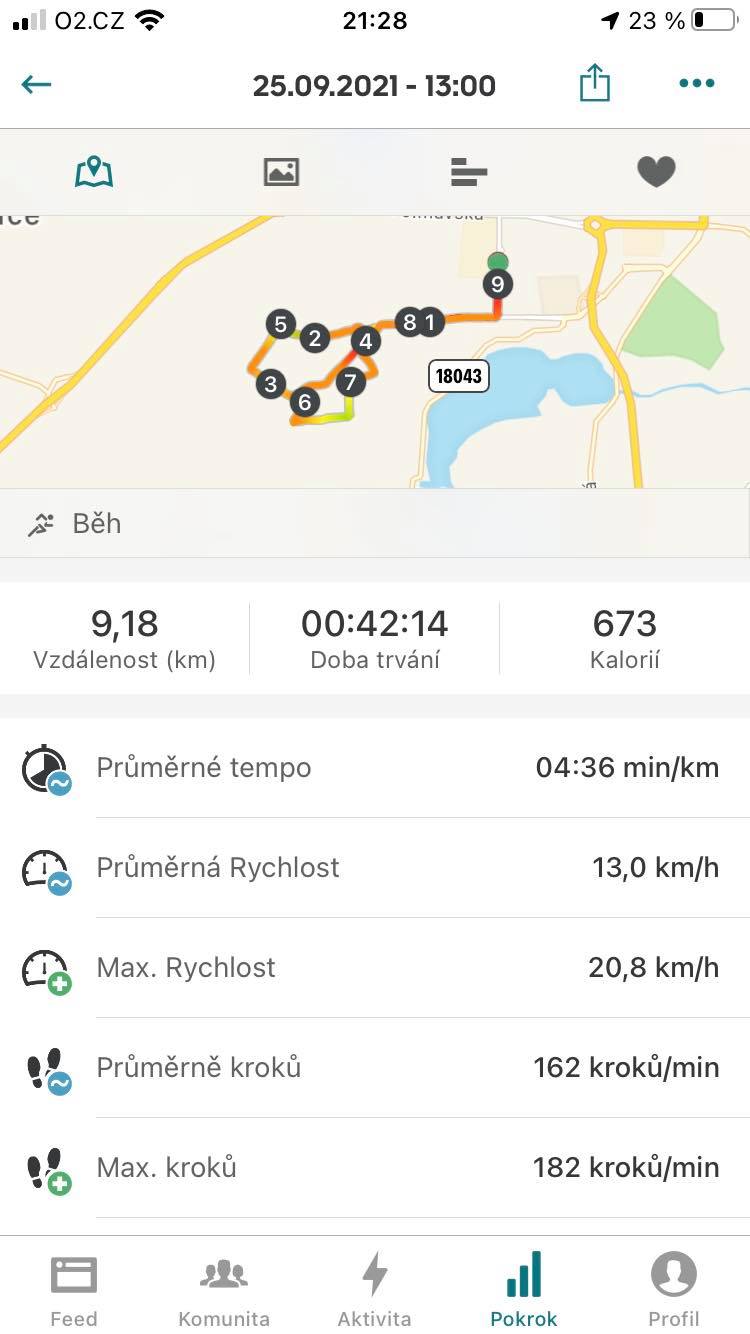The width and height of the screenshot is (750, 1334).
Task: Share this run activity
Action: [x=595, y=83]
